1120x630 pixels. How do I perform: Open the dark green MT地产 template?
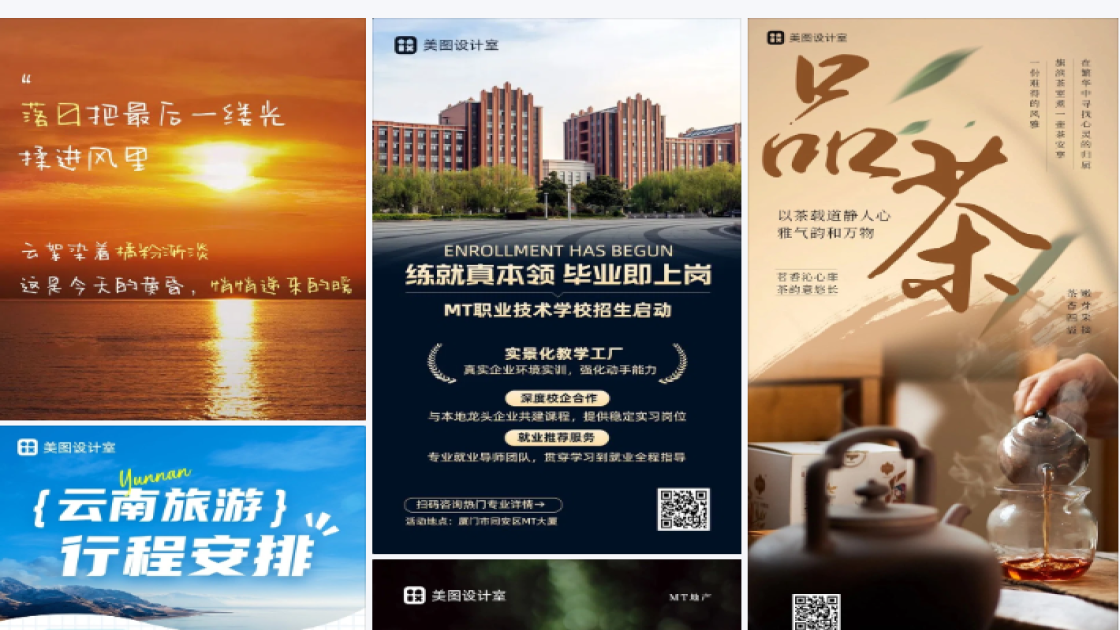point(556,595)
